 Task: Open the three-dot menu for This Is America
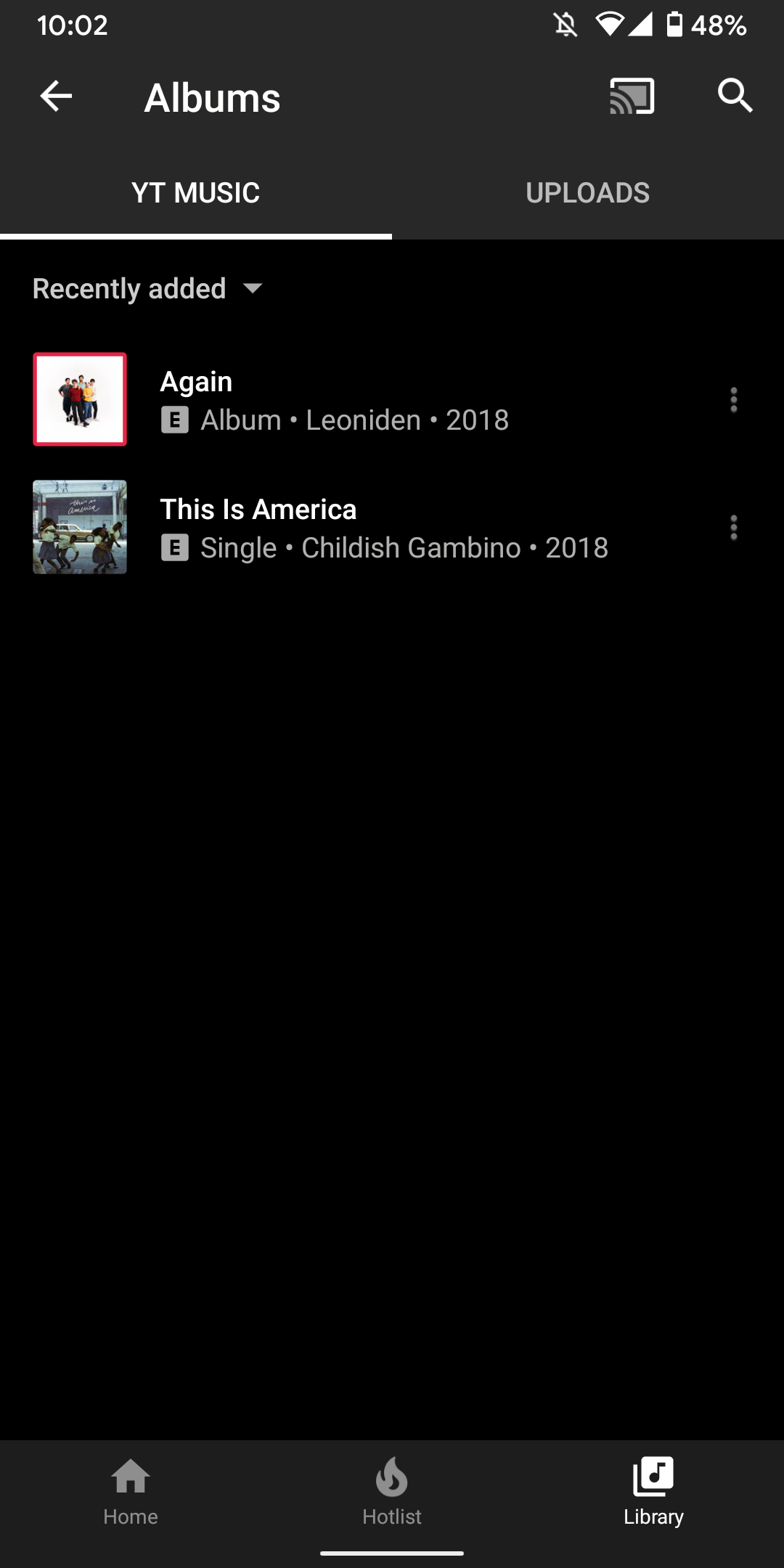[732, 528]
